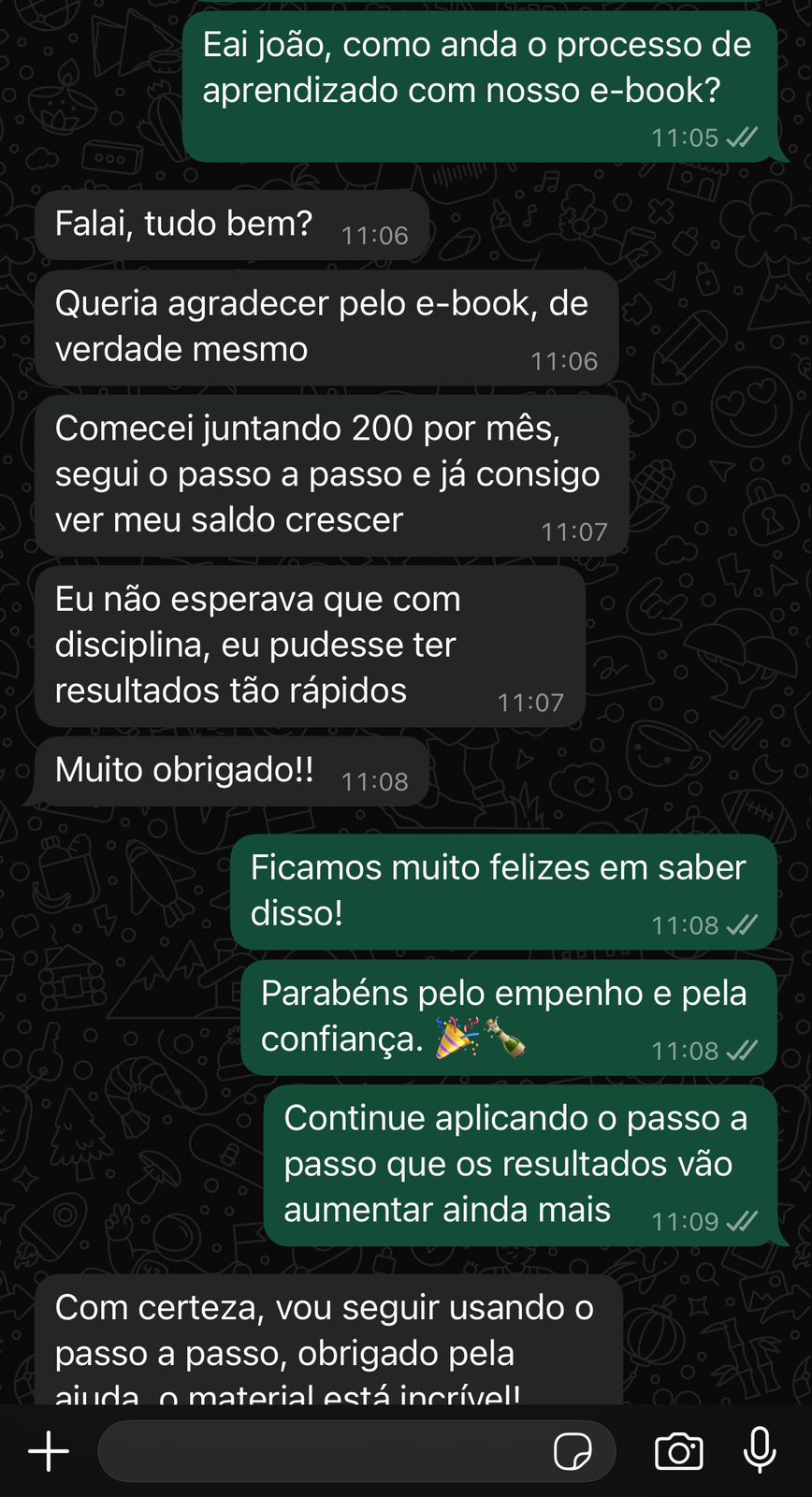
Task: Start recording a voice message
Action: 760,1450
